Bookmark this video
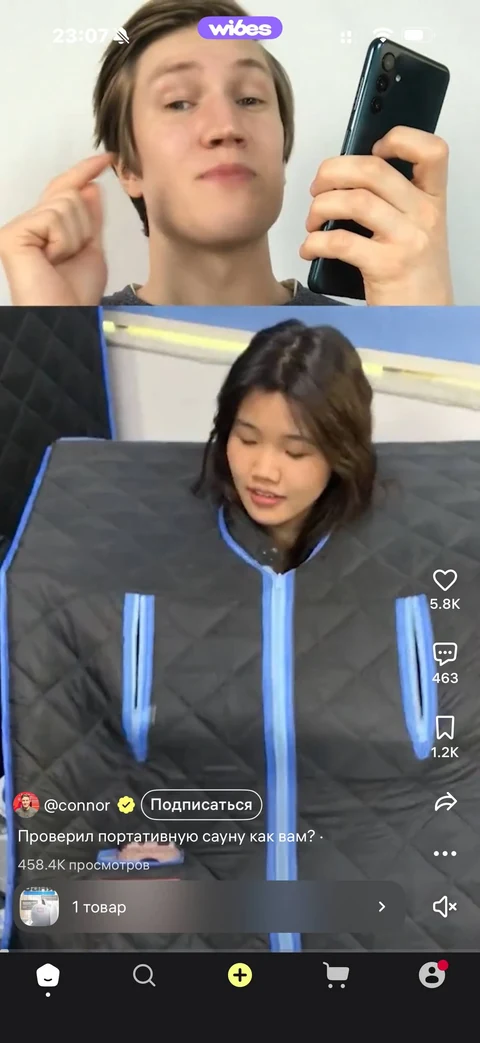The width and height of the screenshot is (480, 1043). [445, 728]
